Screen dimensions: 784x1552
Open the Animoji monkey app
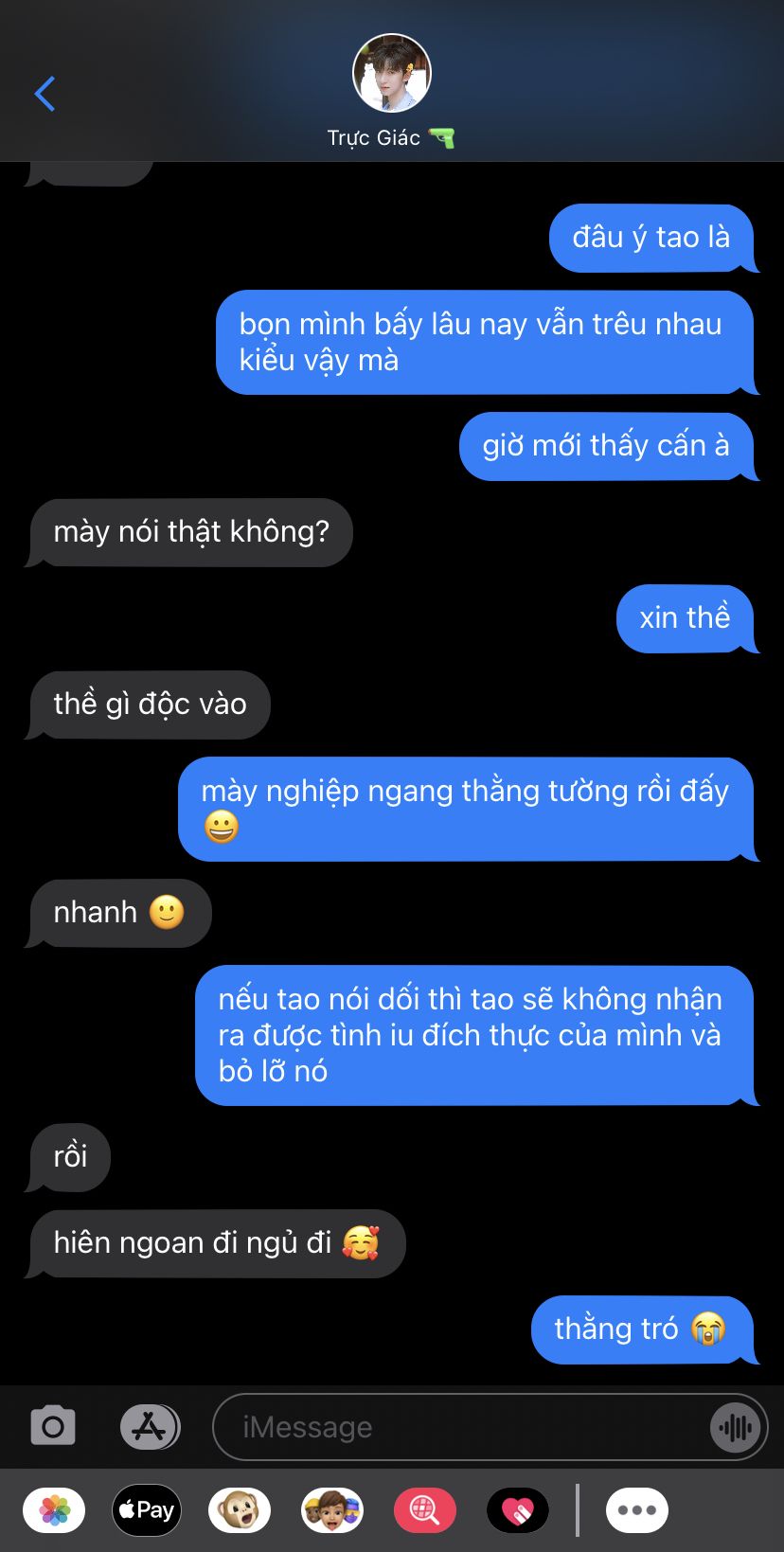240,1510
